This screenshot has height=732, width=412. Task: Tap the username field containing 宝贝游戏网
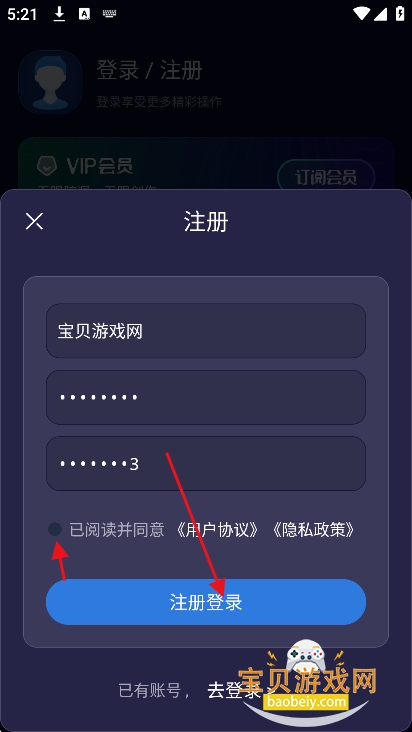click(206, 331)
